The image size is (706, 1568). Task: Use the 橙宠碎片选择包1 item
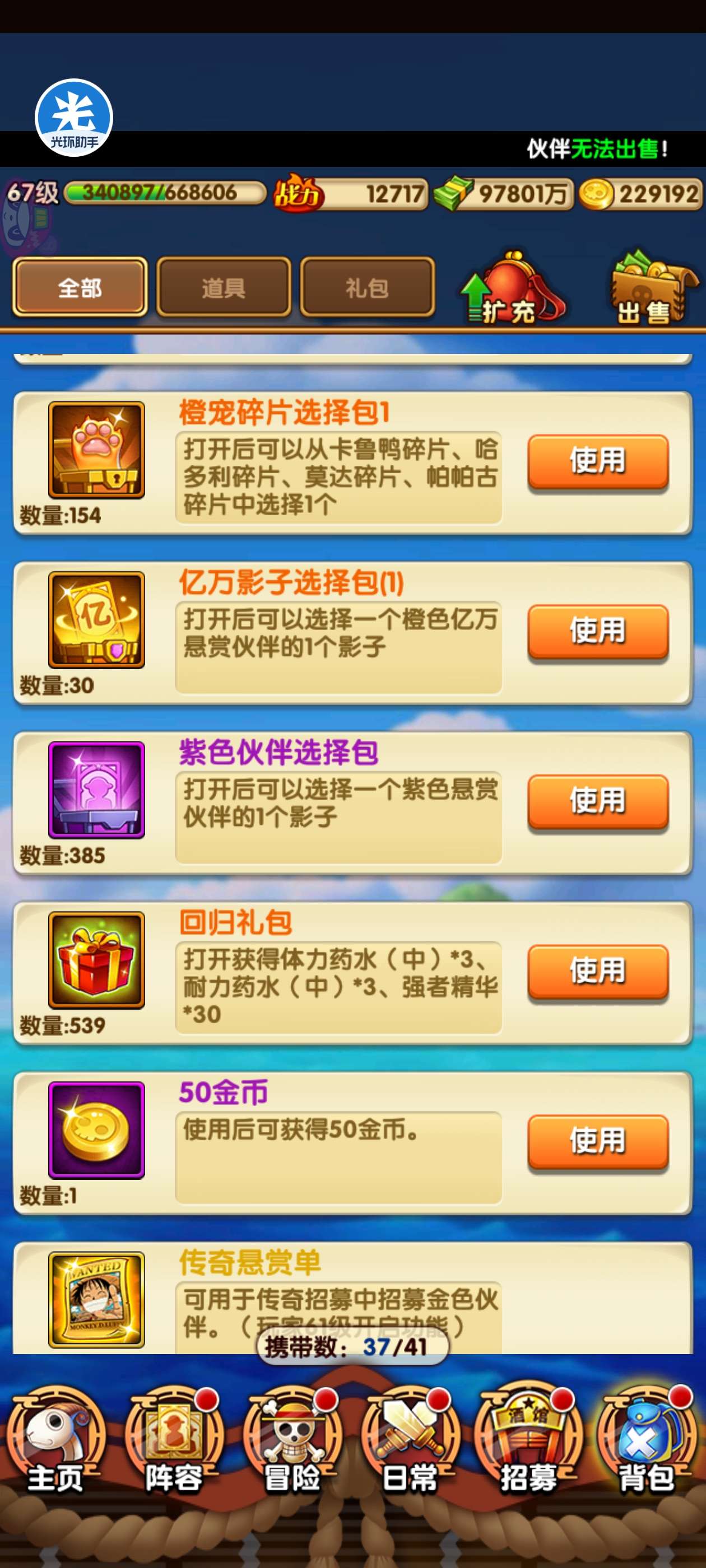[597, 461]
